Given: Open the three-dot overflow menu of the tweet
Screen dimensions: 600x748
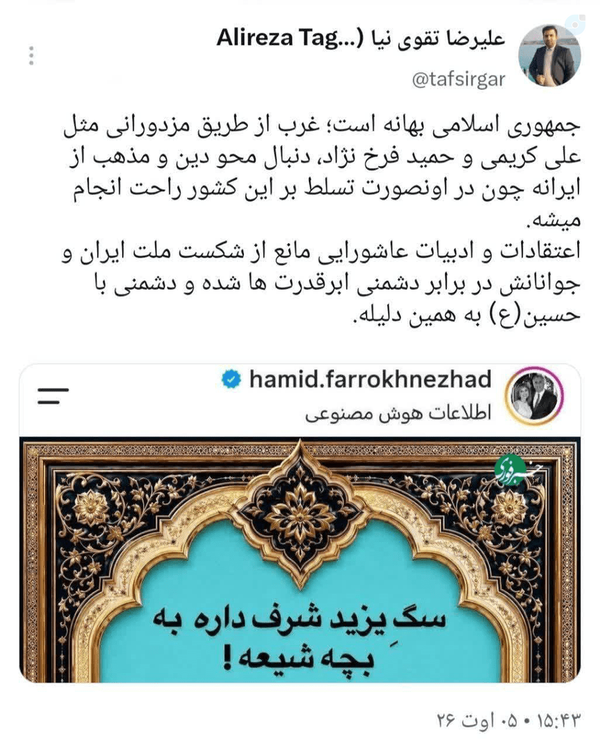Looking at the screenshot, I should coord(31,56).
